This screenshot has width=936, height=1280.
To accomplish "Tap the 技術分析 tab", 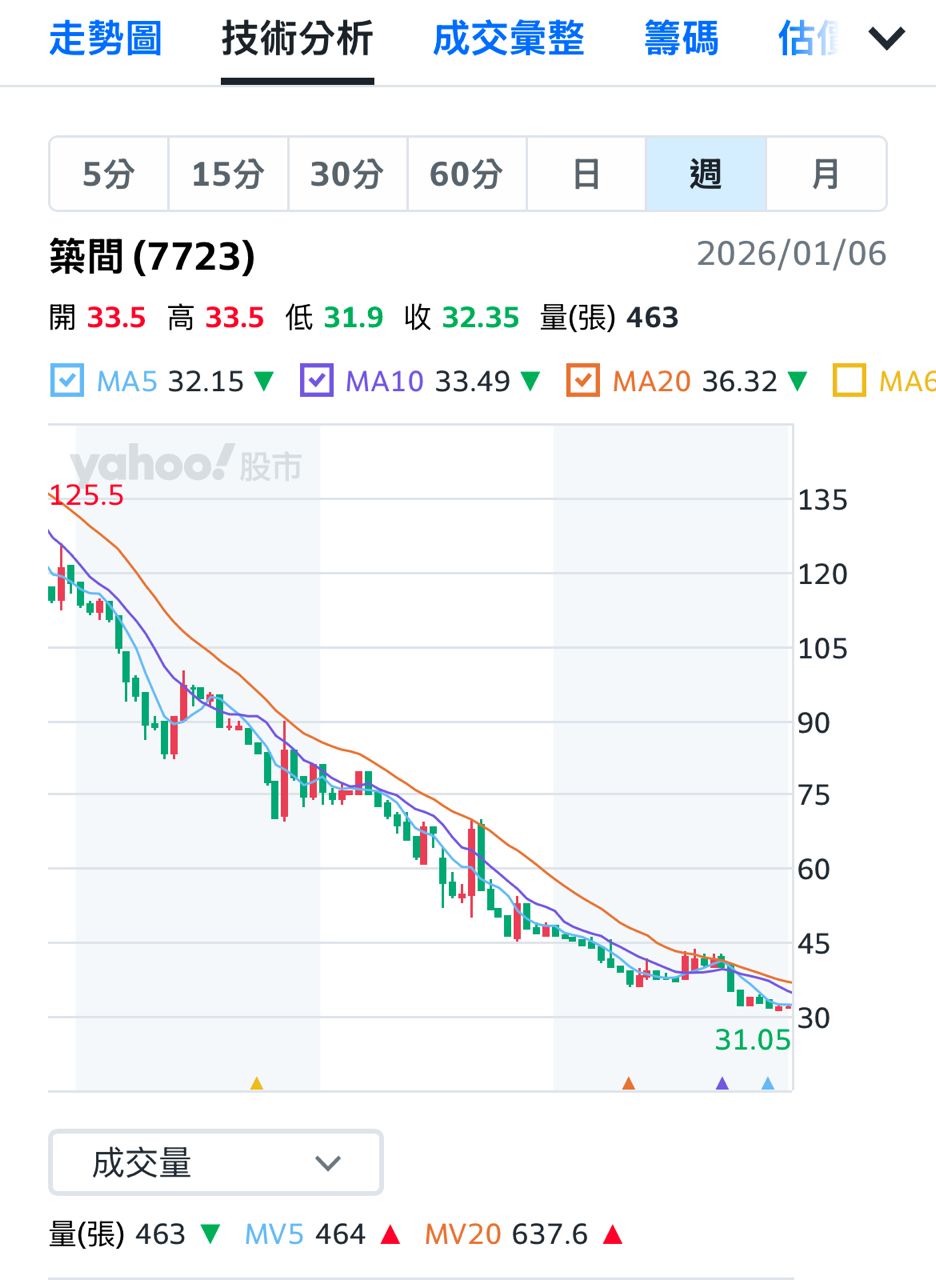I will (x=297, y=40).
